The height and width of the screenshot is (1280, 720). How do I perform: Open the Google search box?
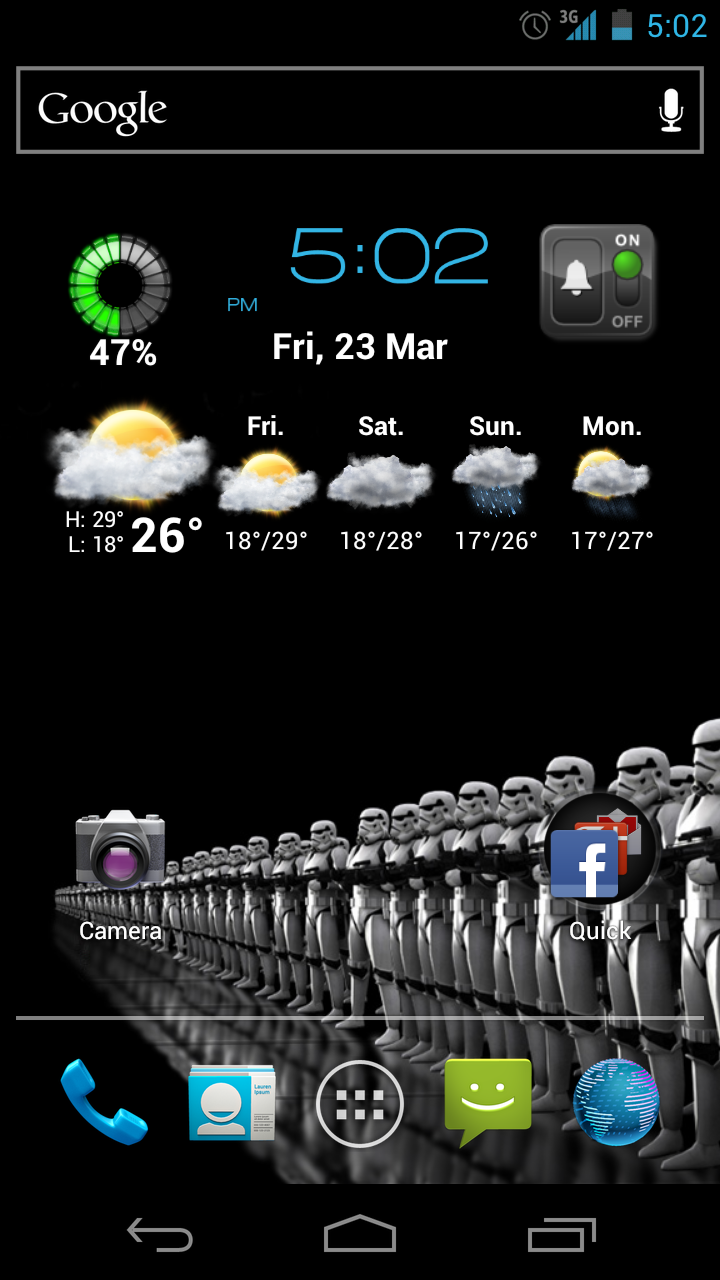pyautogui.click(x=330, y=110)
